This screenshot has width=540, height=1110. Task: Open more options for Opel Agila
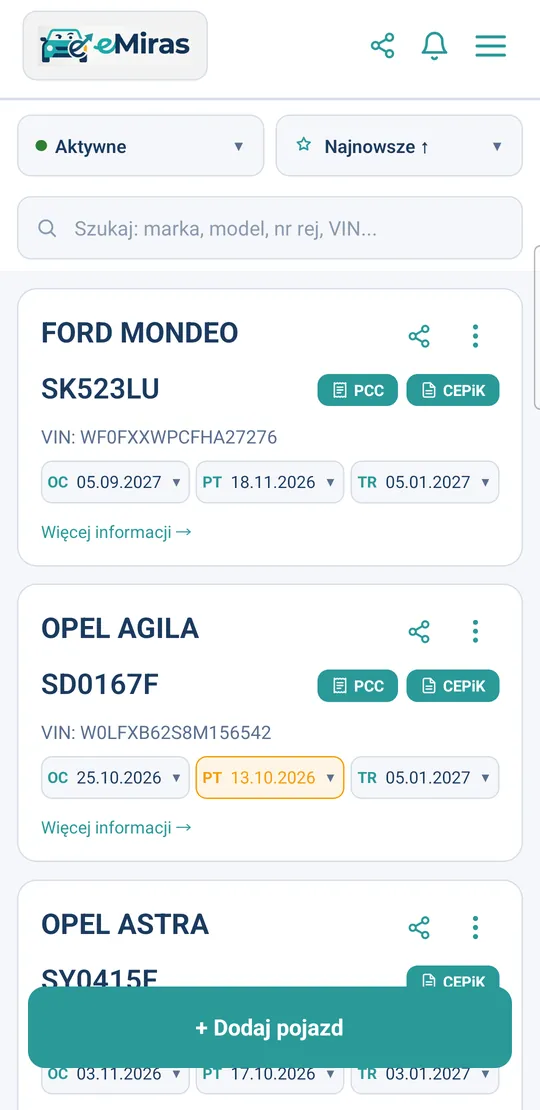tap(476, 631)
